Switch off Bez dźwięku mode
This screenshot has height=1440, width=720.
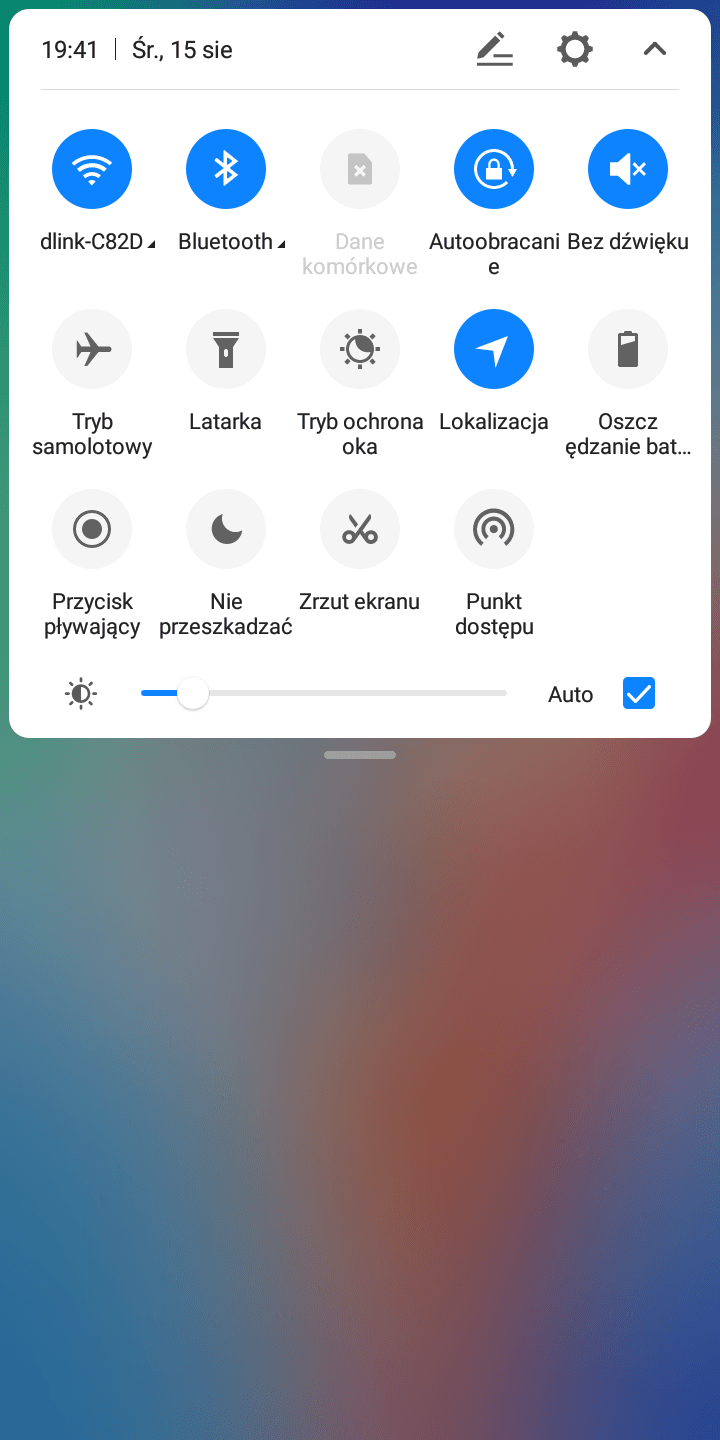[x=628, y=170]
